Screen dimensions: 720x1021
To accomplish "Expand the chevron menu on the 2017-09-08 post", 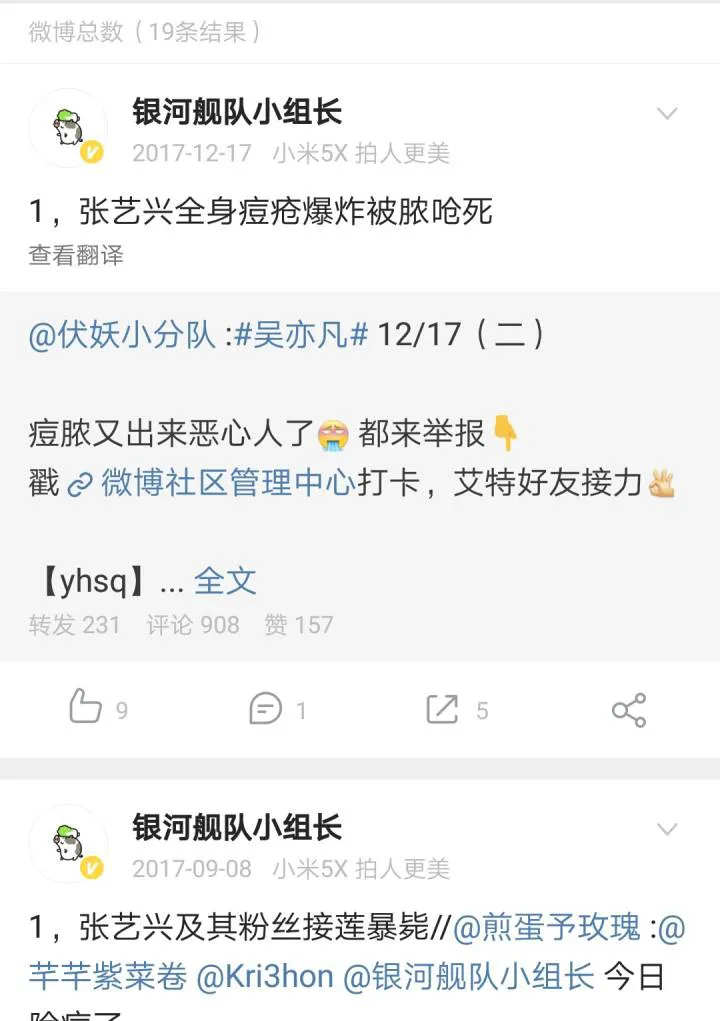I will [667, 829].
